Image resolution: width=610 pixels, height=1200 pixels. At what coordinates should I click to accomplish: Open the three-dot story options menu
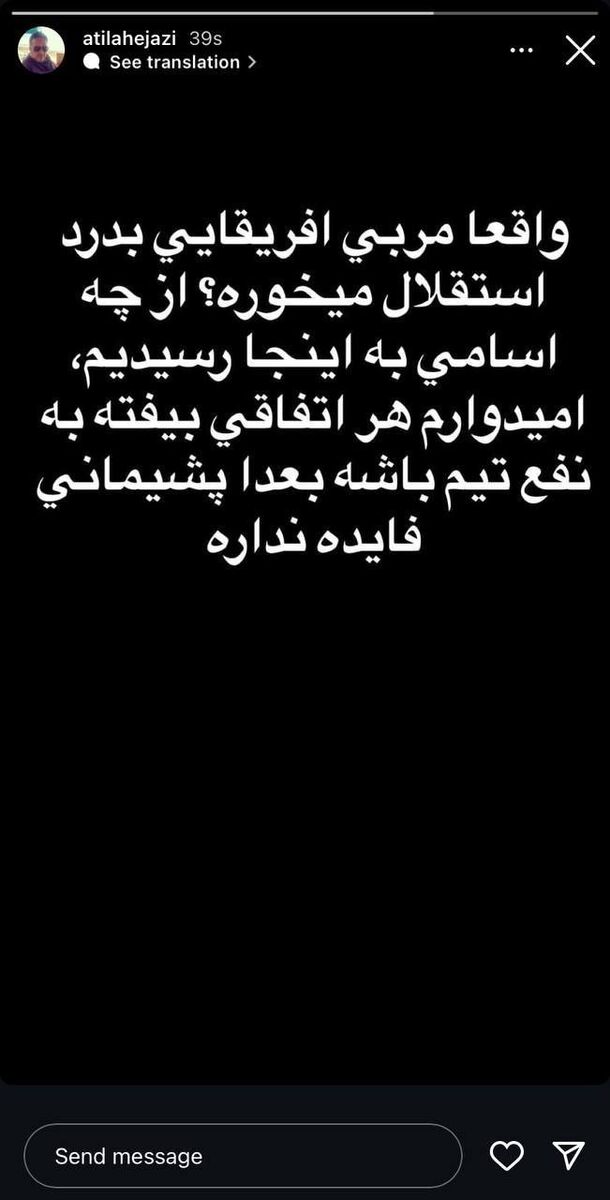click(x=521, y=50)
